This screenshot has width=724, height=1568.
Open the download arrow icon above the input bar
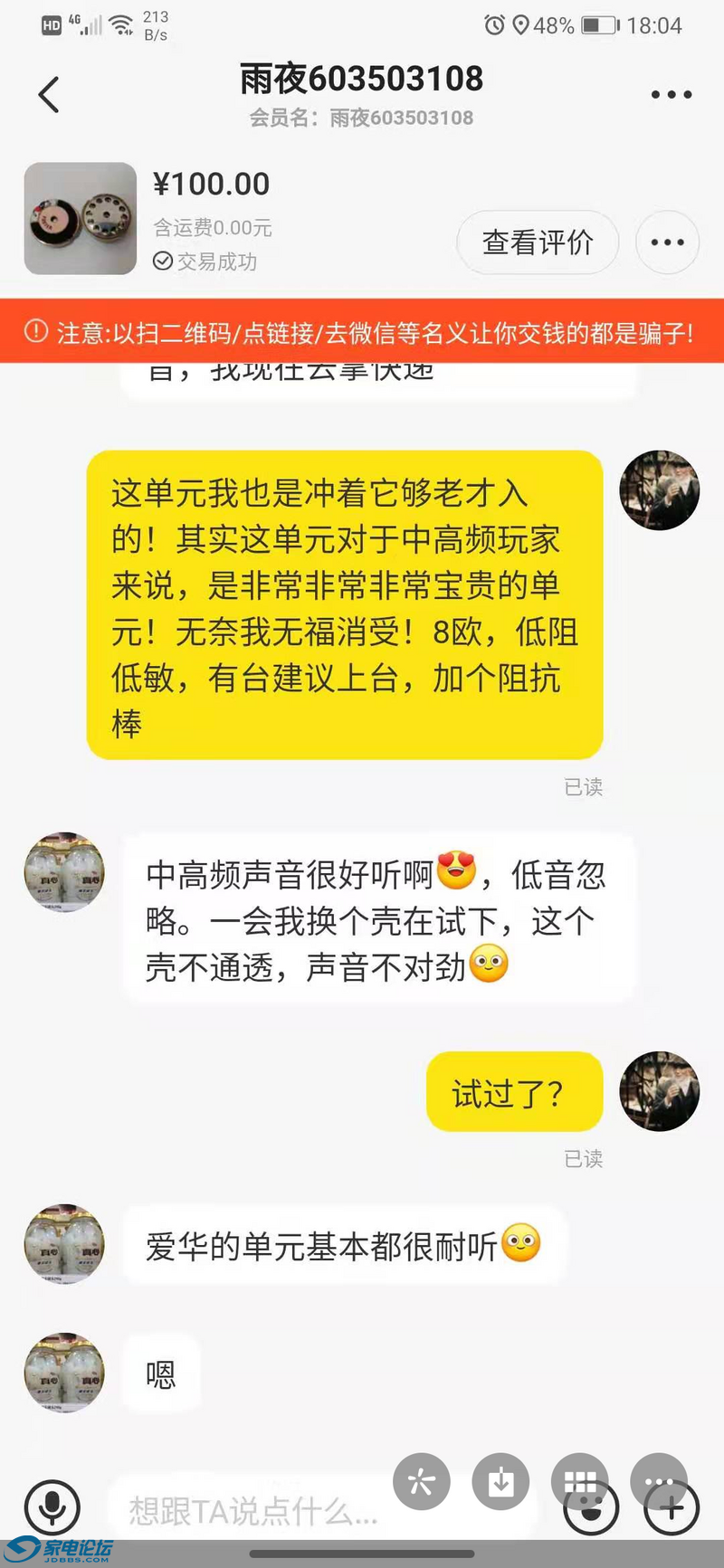click(x=500, y=1481)
